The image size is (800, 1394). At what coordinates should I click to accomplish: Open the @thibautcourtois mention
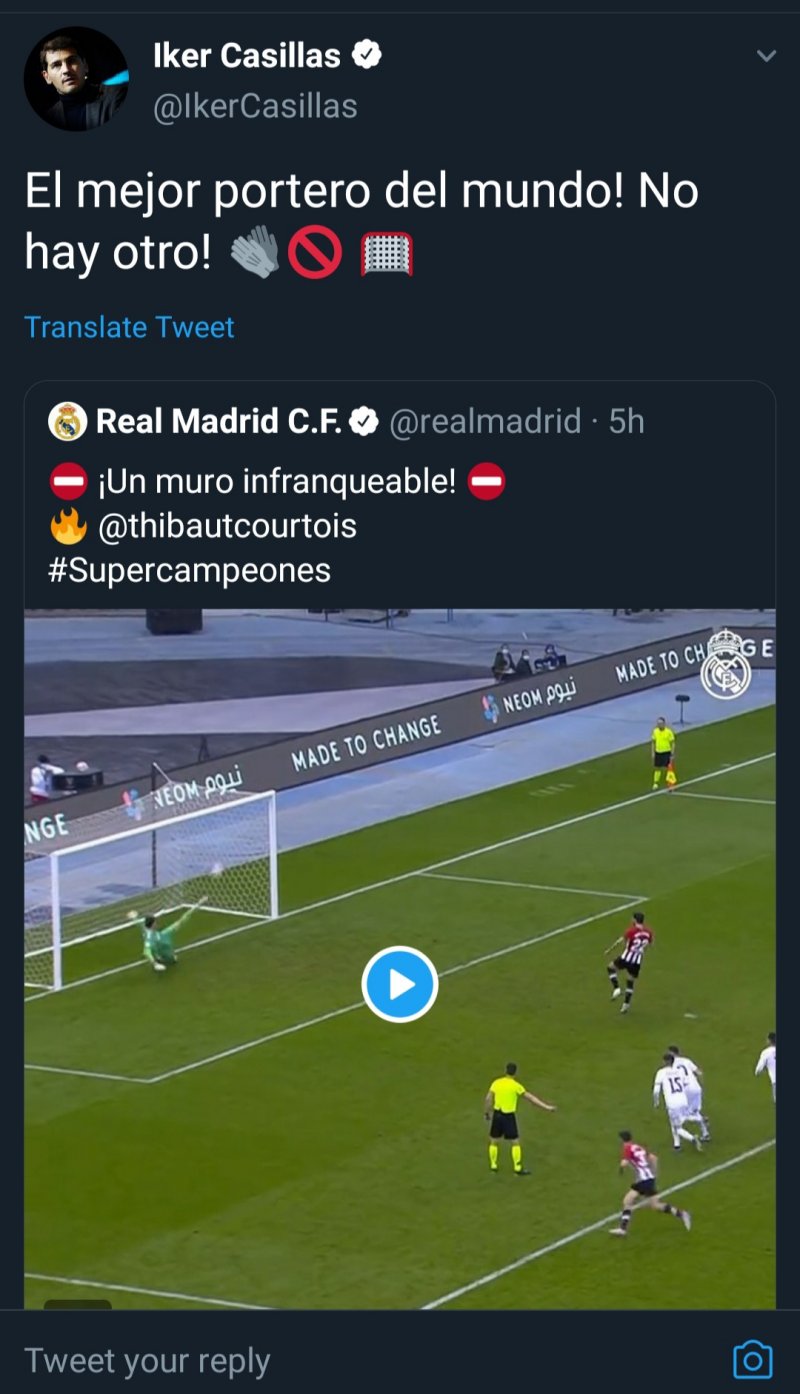[227, 526]
